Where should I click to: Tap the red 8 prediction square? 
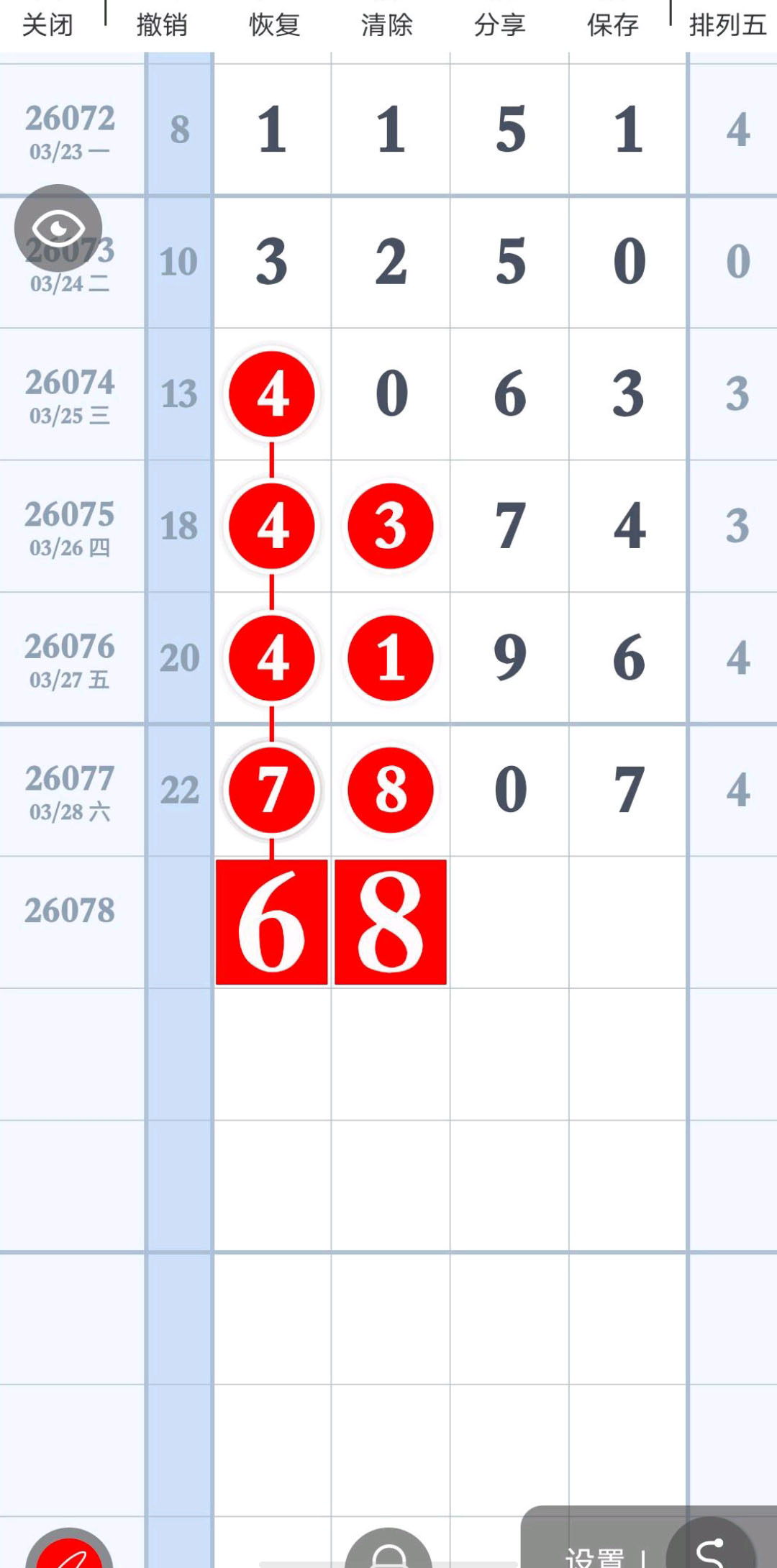tap(391, 921)
